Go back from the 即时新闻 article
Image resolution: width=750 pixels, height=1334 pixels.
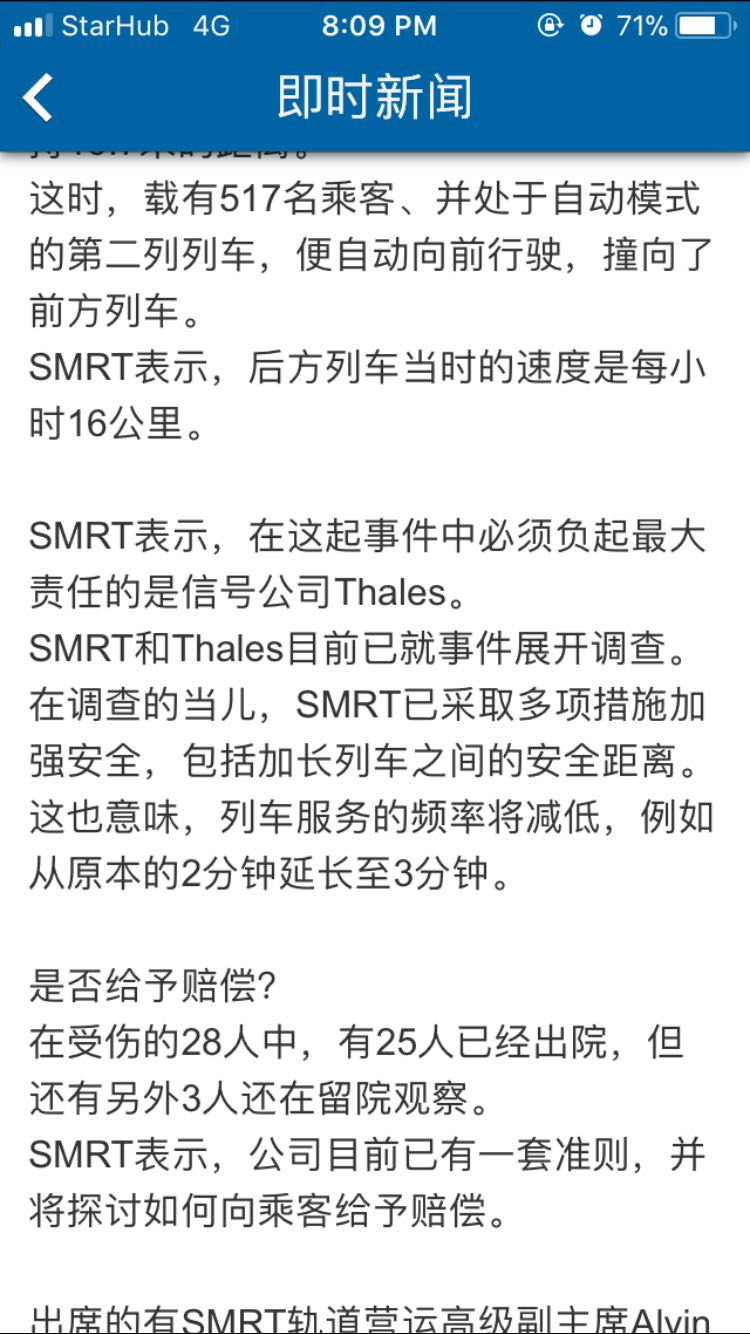click(38, 98)
